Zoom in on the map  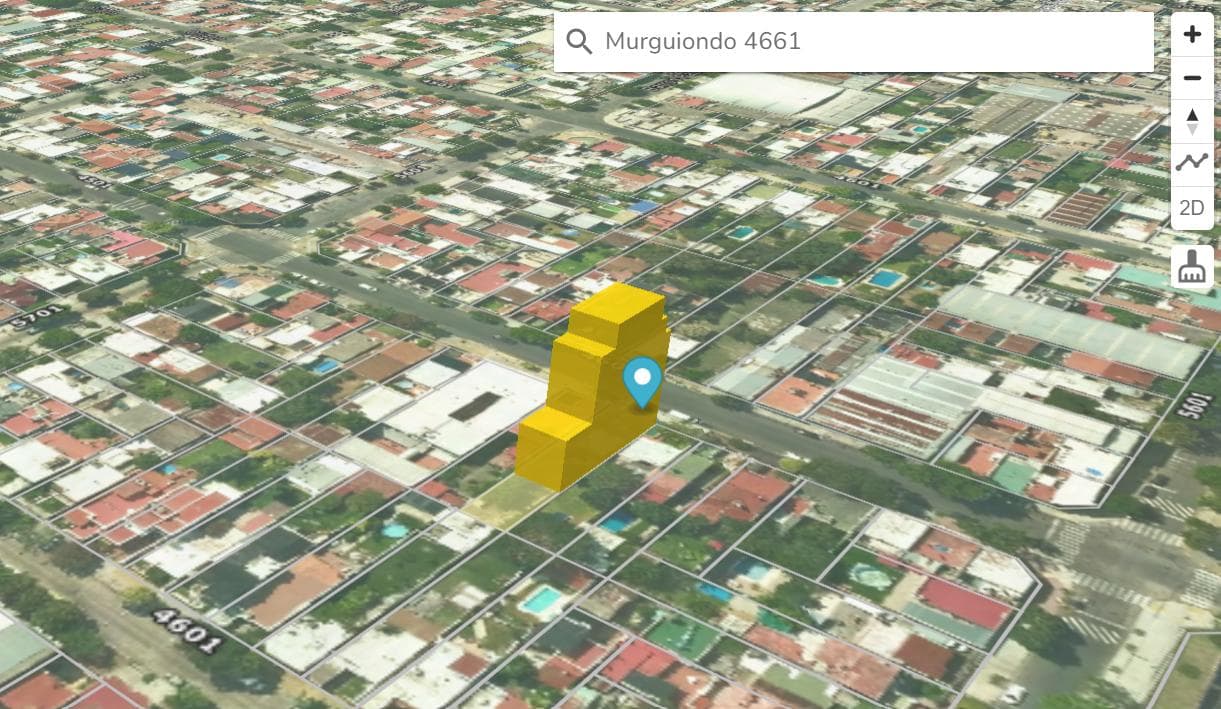(1192, 35)
